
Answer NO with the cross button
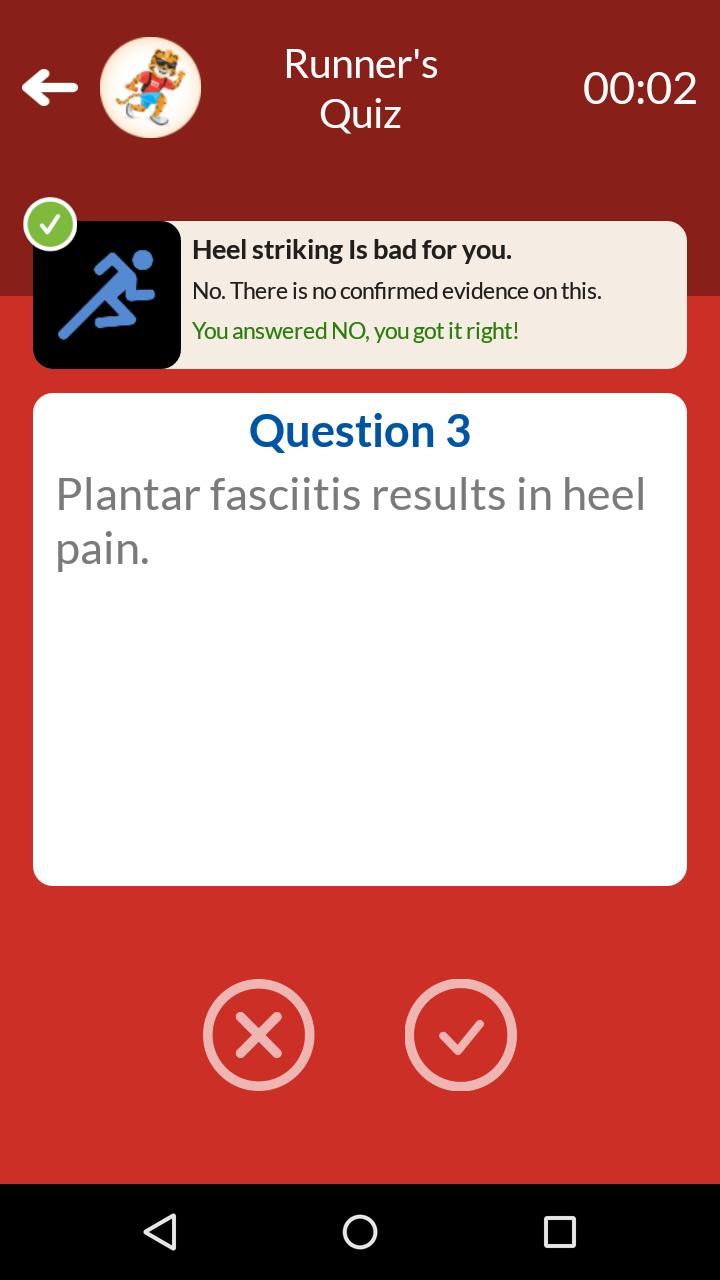259,1035
